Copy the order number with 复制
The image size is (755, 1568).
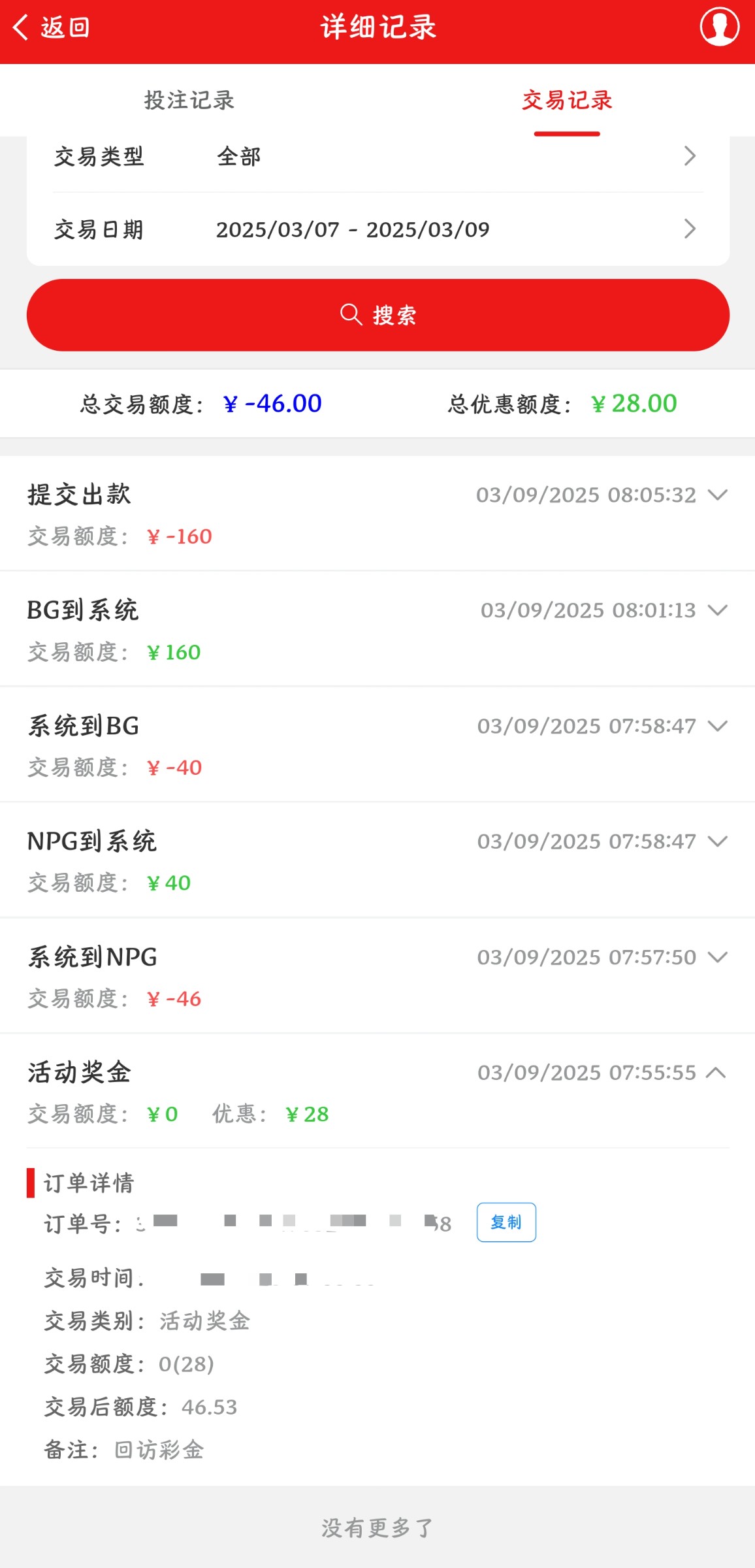(x=506, y=1222)
